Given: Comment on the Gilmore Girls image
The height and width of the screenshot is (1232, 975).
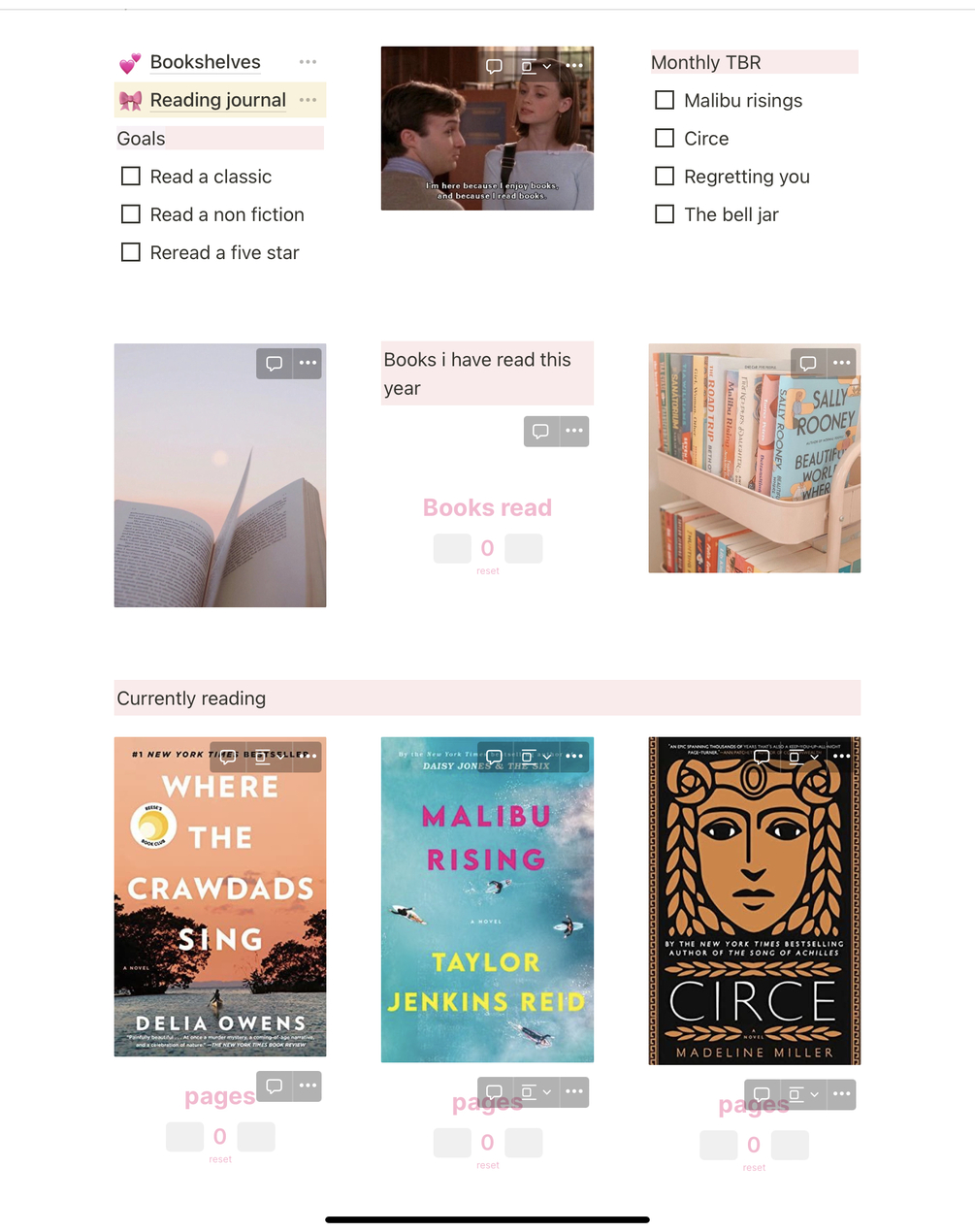Looking at the screenshot, I should click(x=494, y=66).
